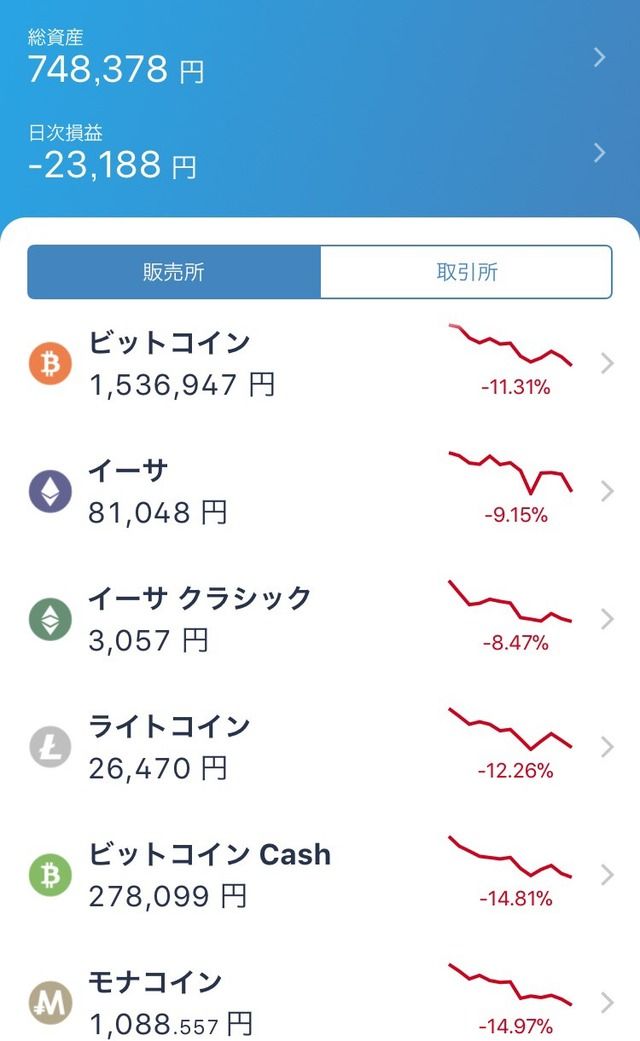
Task: Open the イーサ クラシック row
Action: point(320,619)
